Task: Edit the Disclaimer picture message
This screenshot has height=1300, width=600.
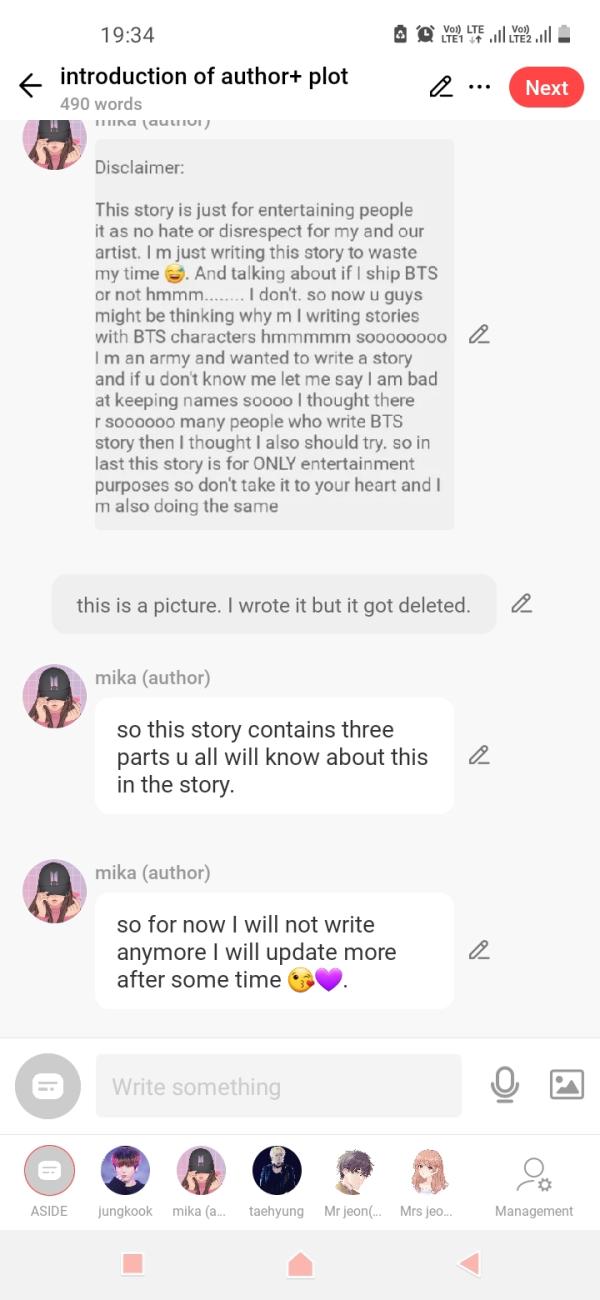Action: tap(479, 335)
